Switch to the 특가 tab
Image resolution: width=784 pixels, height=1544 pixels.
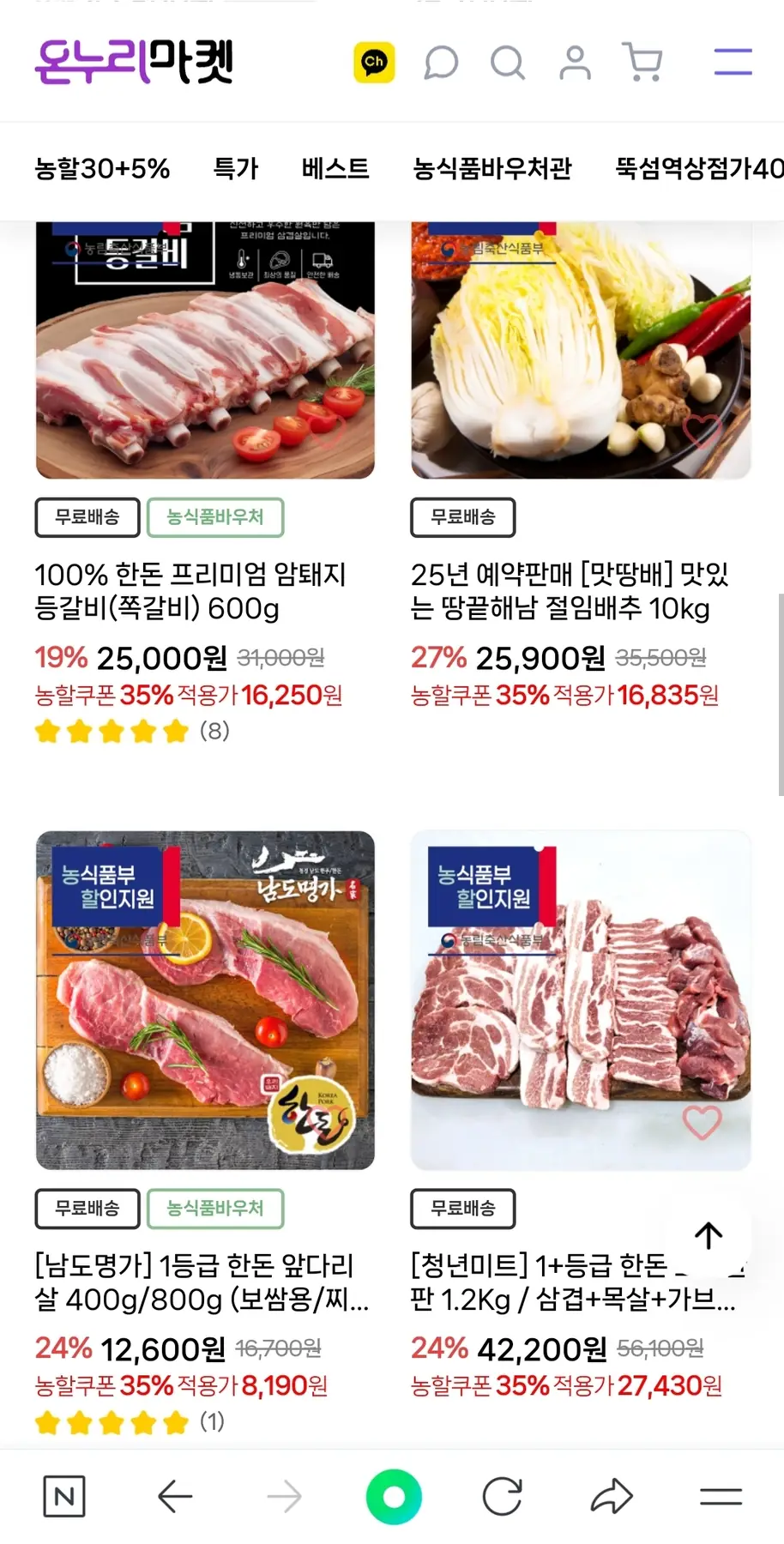click(236, 168)
